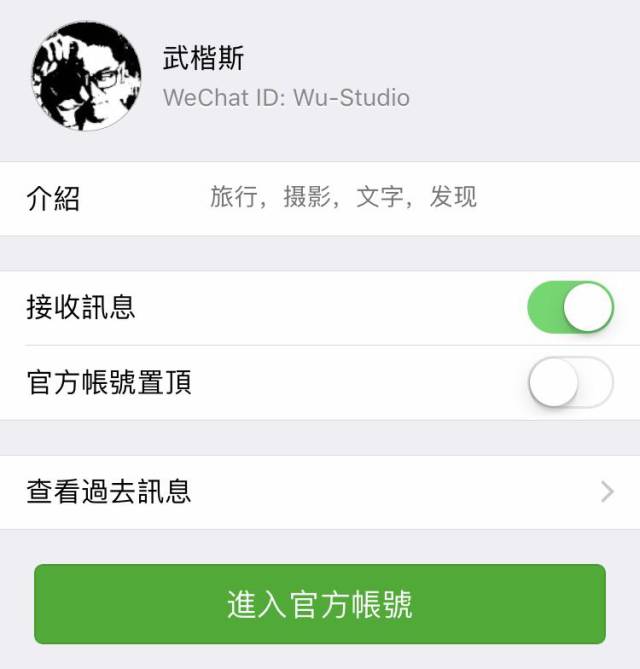The width and height of the screenshot is (640, 669).
Task: Tap the 進入官方帳號 green button
Action: [320, 604]
